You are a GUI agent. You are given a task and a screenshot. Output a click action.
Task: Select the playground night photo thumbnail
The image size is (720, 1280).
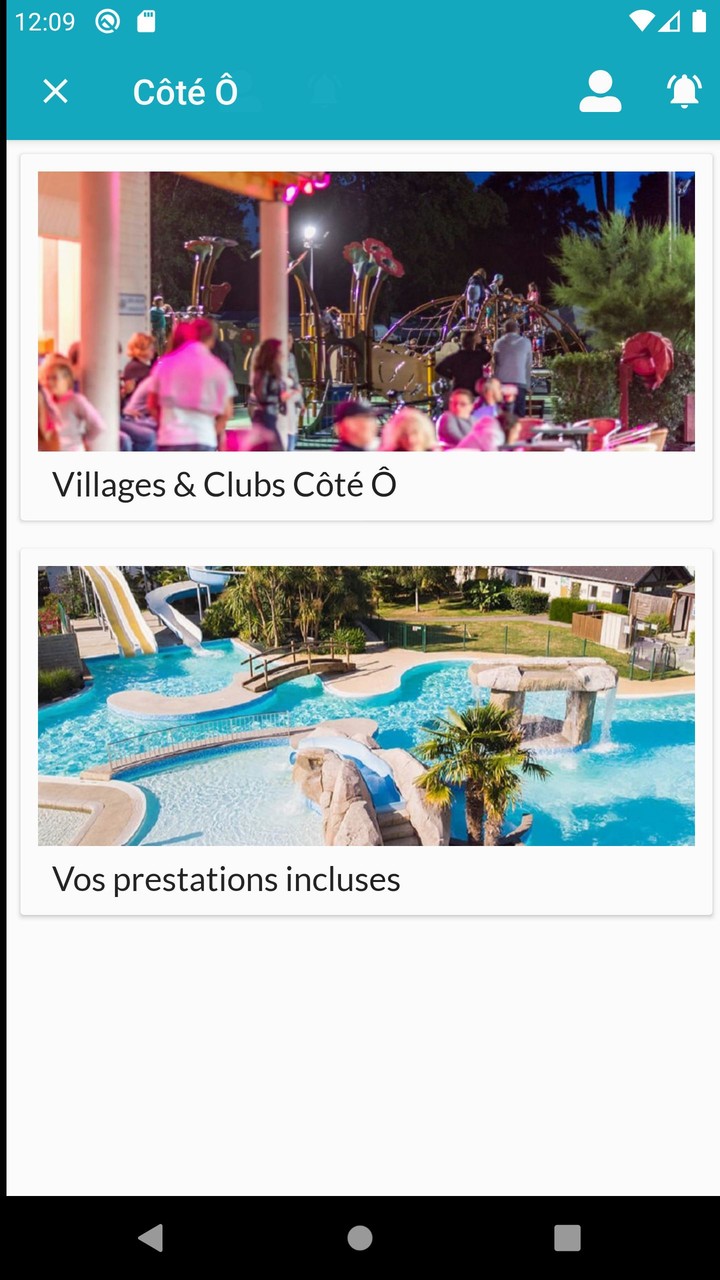tap(366, 310)
